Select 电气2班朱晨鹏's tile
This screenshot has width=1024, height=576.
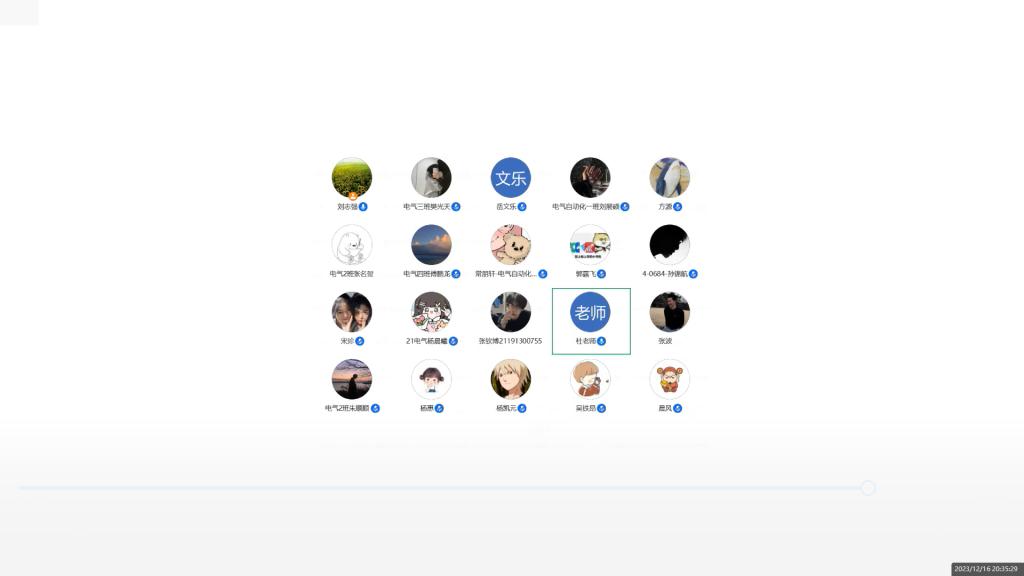click(352, 380)
